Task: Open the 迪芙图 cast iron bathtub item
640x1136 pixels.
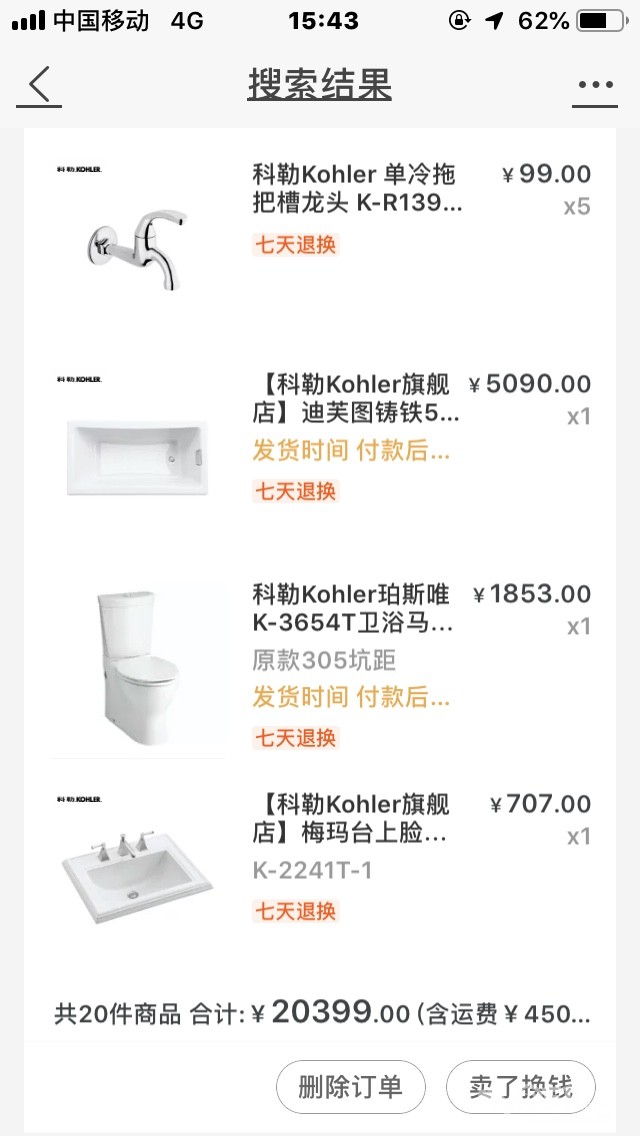Action: [x=357, y=399]
